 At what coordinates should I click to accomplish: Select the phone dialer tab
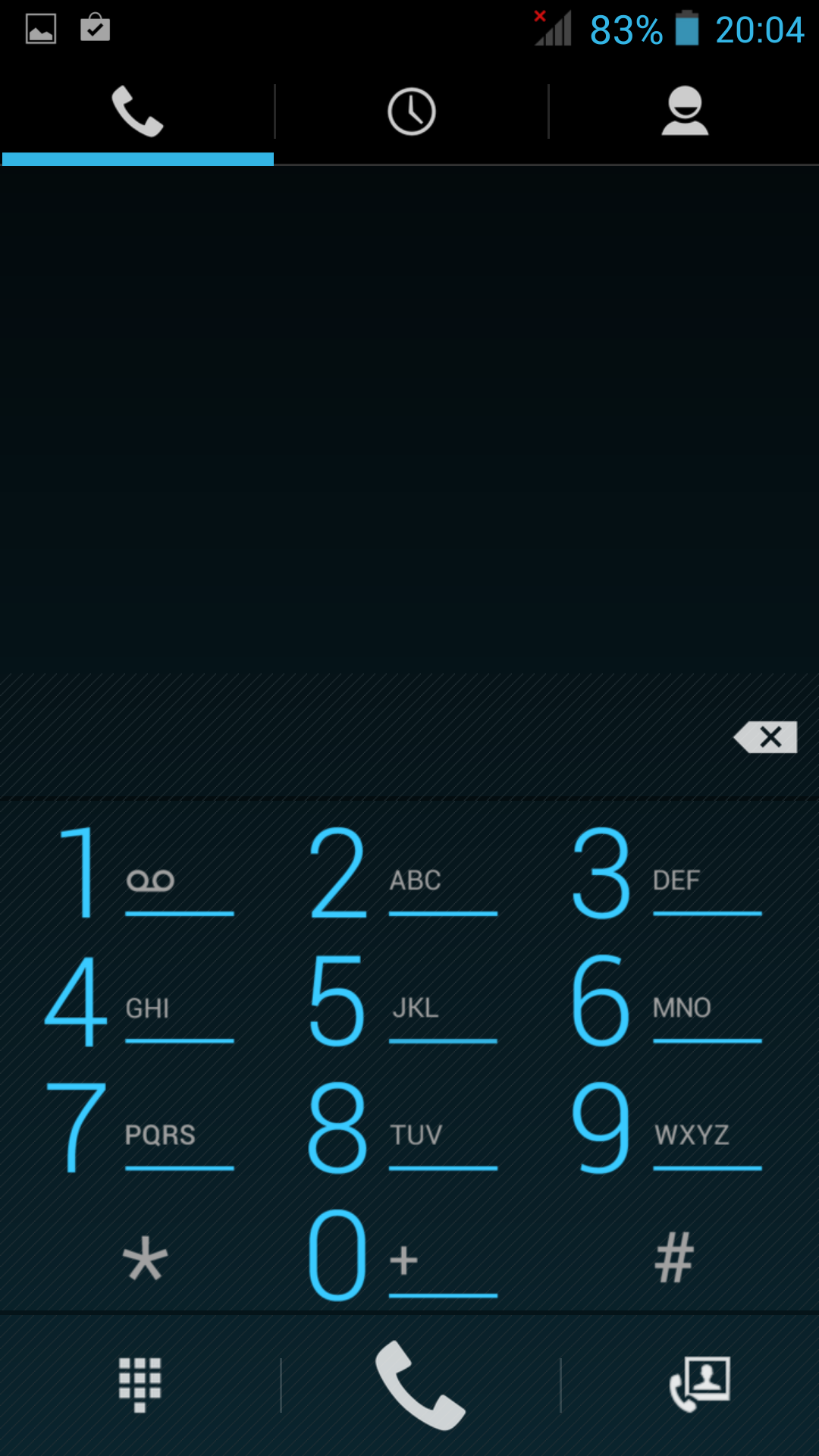point(137,111)
